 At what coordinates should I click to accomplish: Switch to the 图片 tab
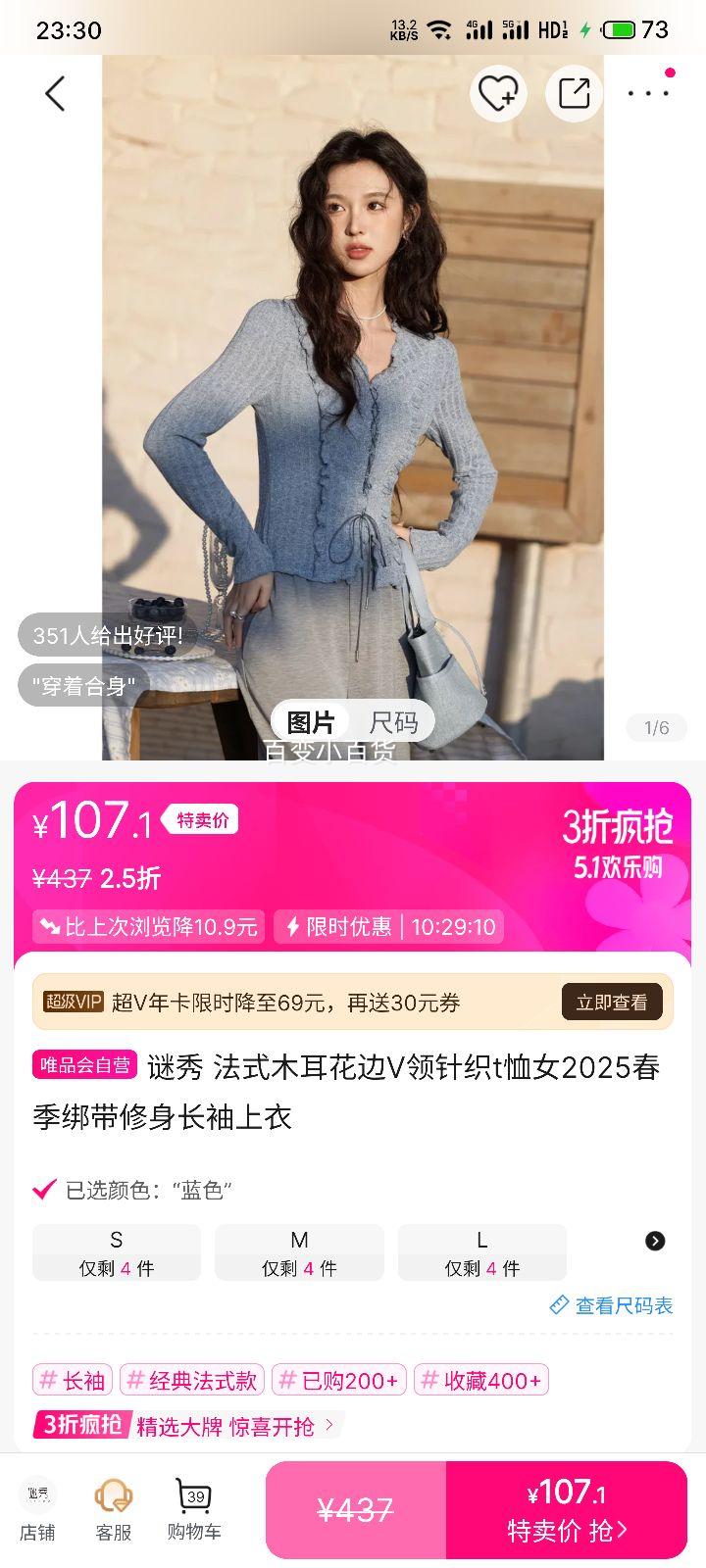(x=311, y=723)
